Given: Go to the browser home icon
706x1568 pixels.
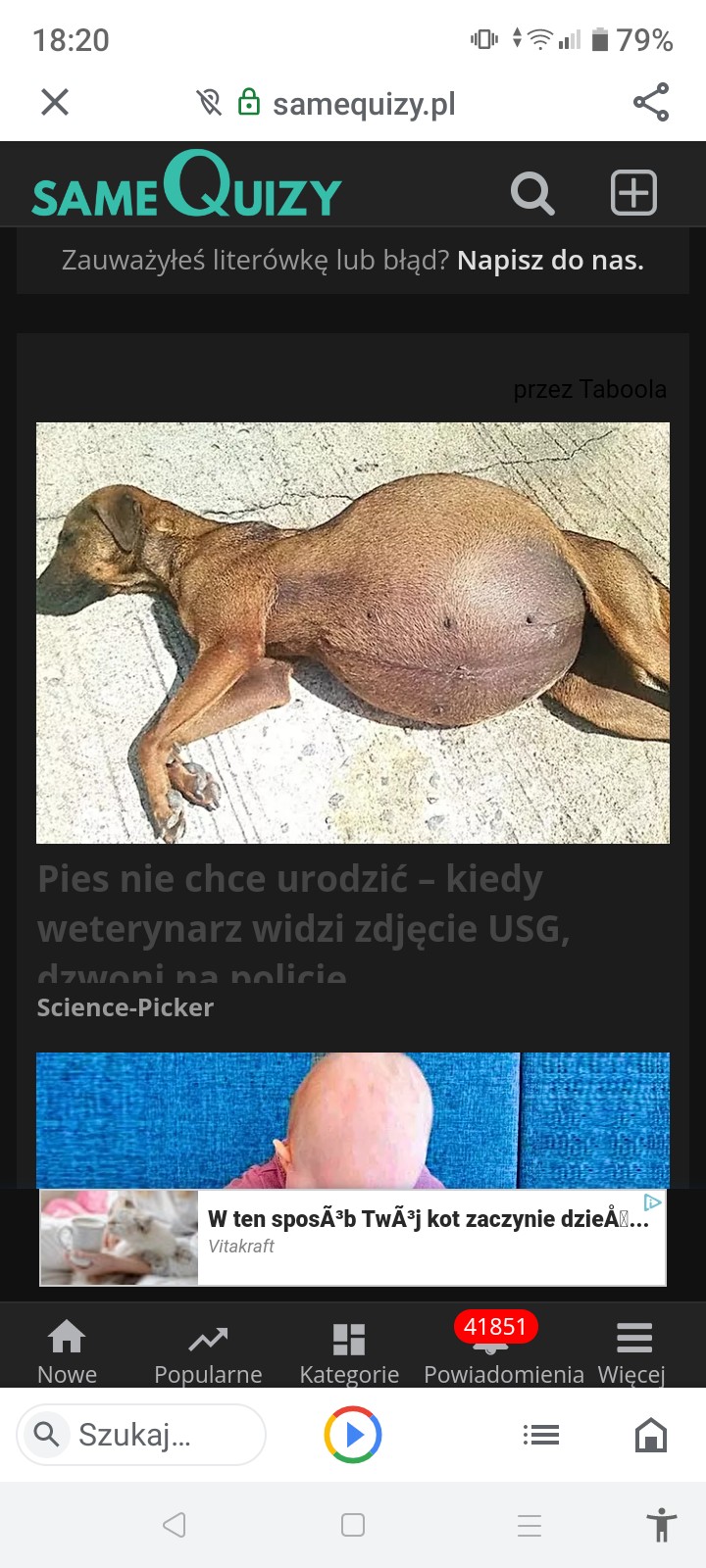Looking at the screenshot, I should coord(651,1435).
